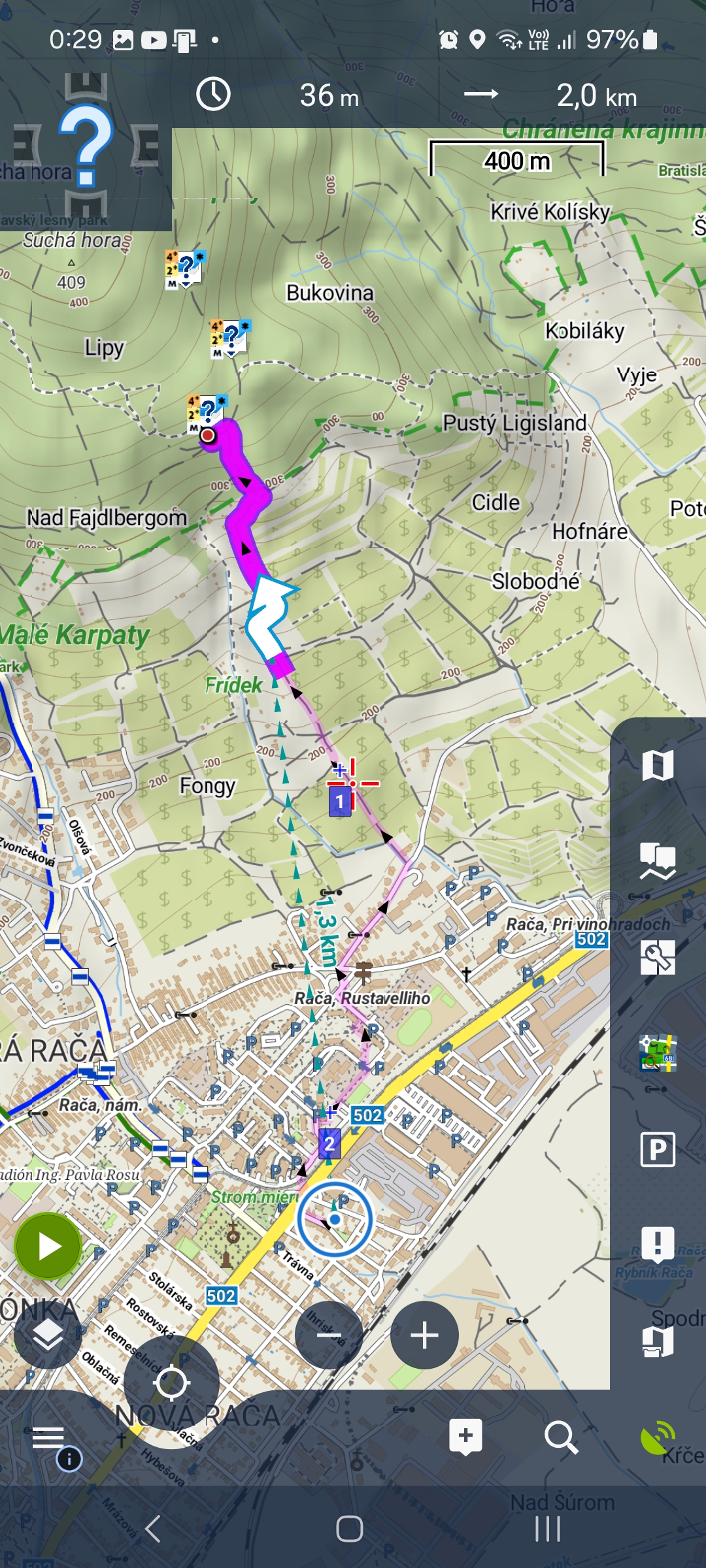This screenshot has width=706, height=1568.
Task: Open the search magnifier tool
Action: 561,1437
